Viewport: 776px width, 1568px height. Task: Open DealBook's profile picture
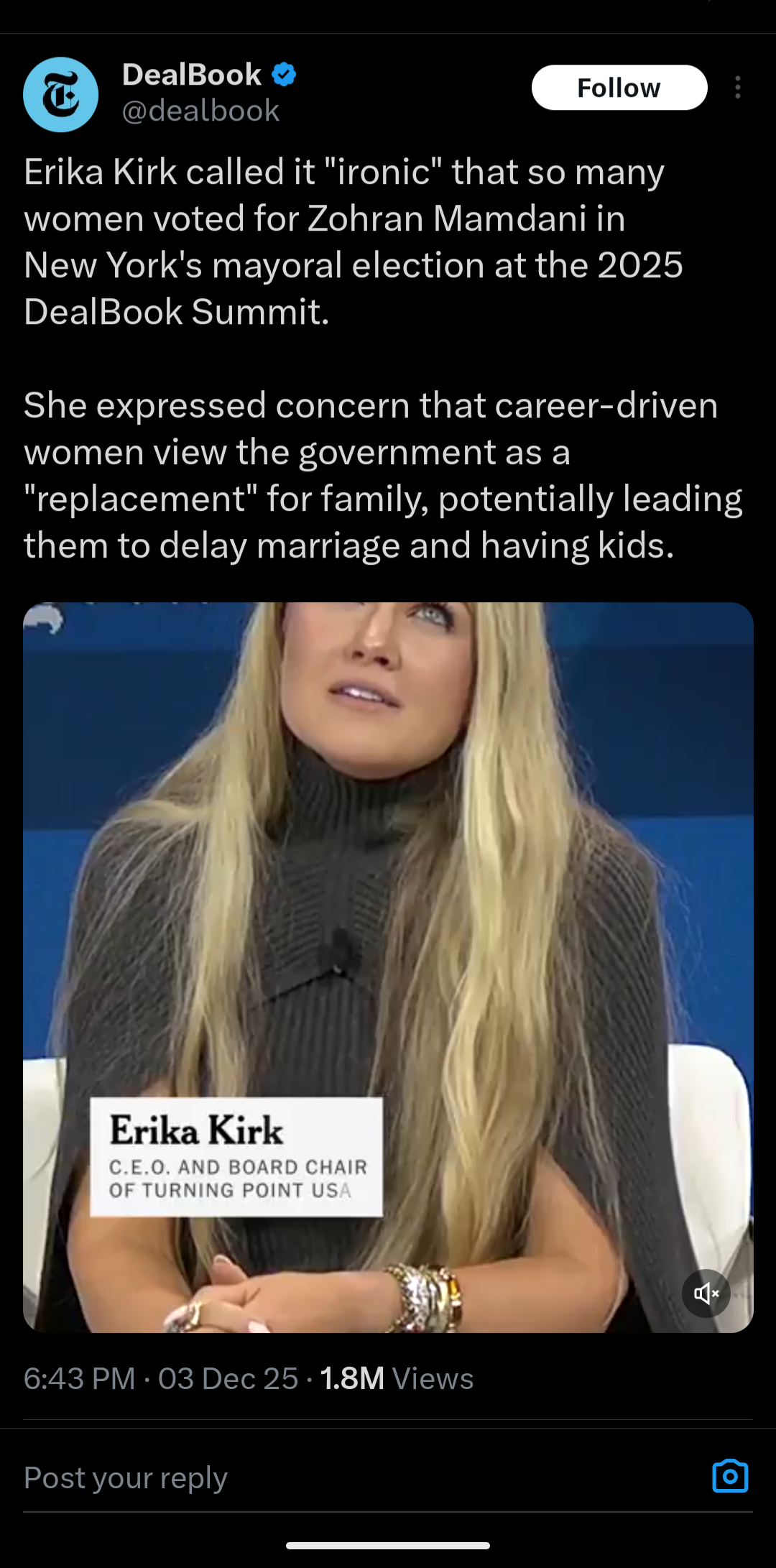pos(60,95)
